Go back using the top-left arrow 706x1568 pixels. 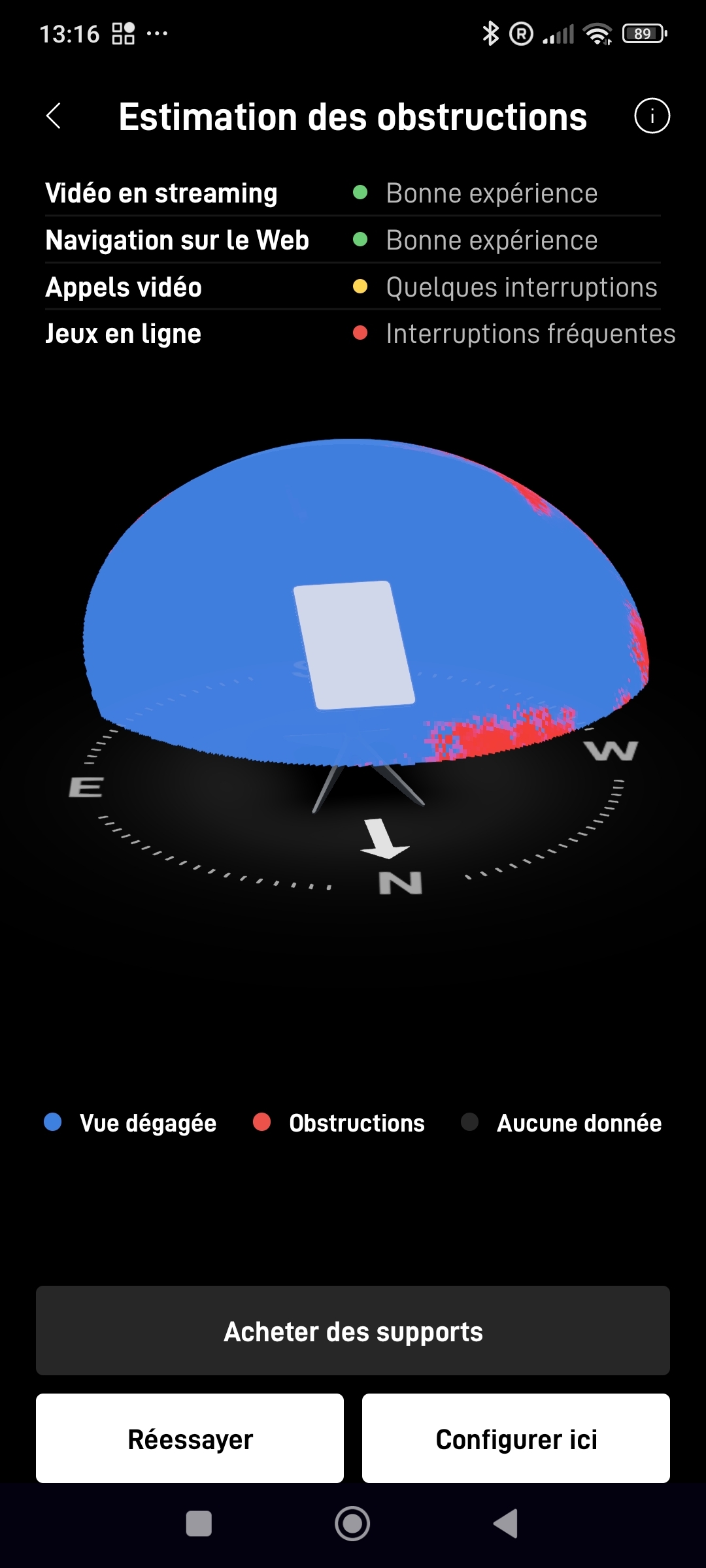click(54, 116)
